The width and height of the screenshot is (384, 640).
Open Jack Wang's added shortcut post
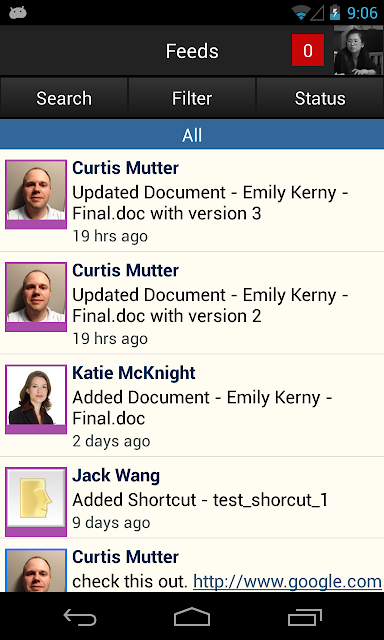click(x=192, y=498)
